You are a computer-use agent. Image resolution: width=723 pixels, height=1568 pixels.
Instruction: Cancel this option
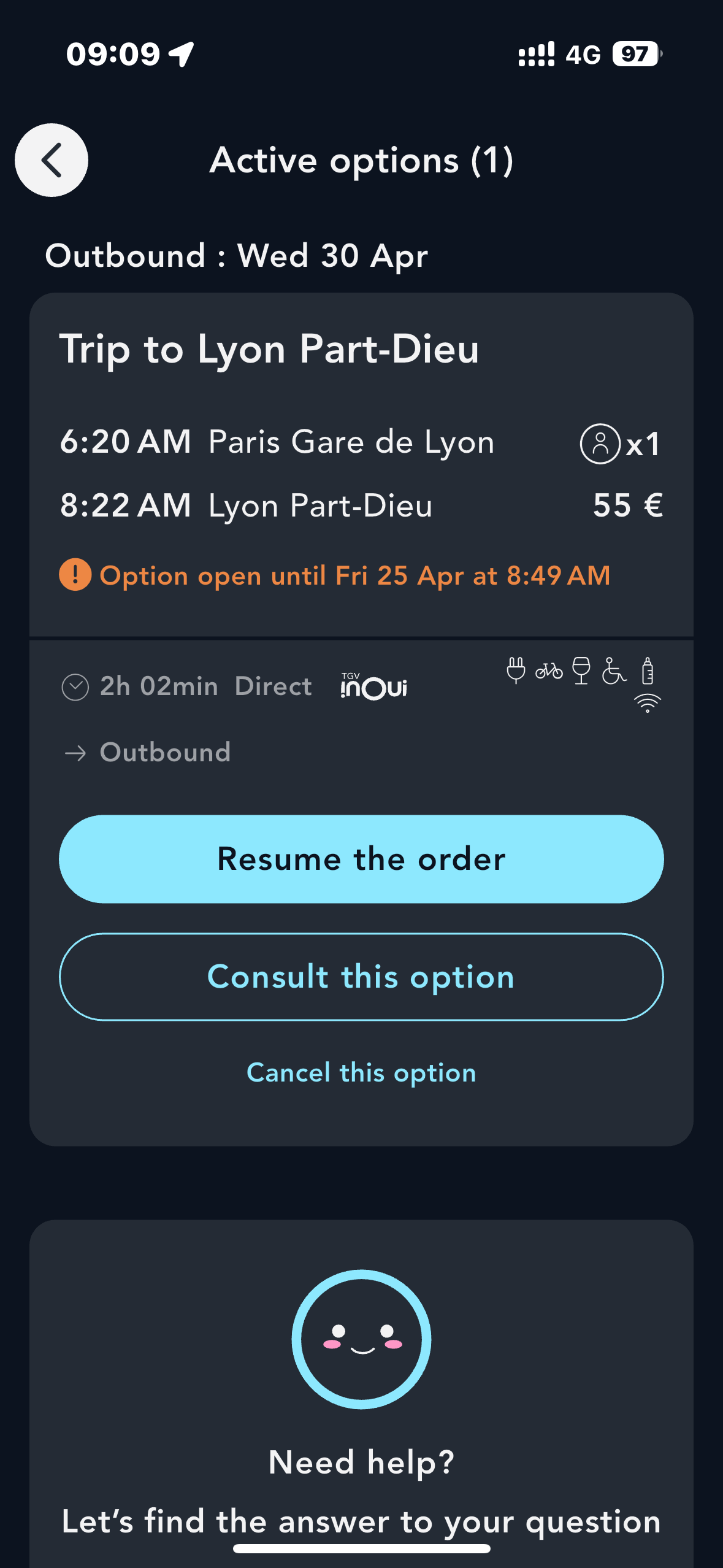tap(361, 1073)
